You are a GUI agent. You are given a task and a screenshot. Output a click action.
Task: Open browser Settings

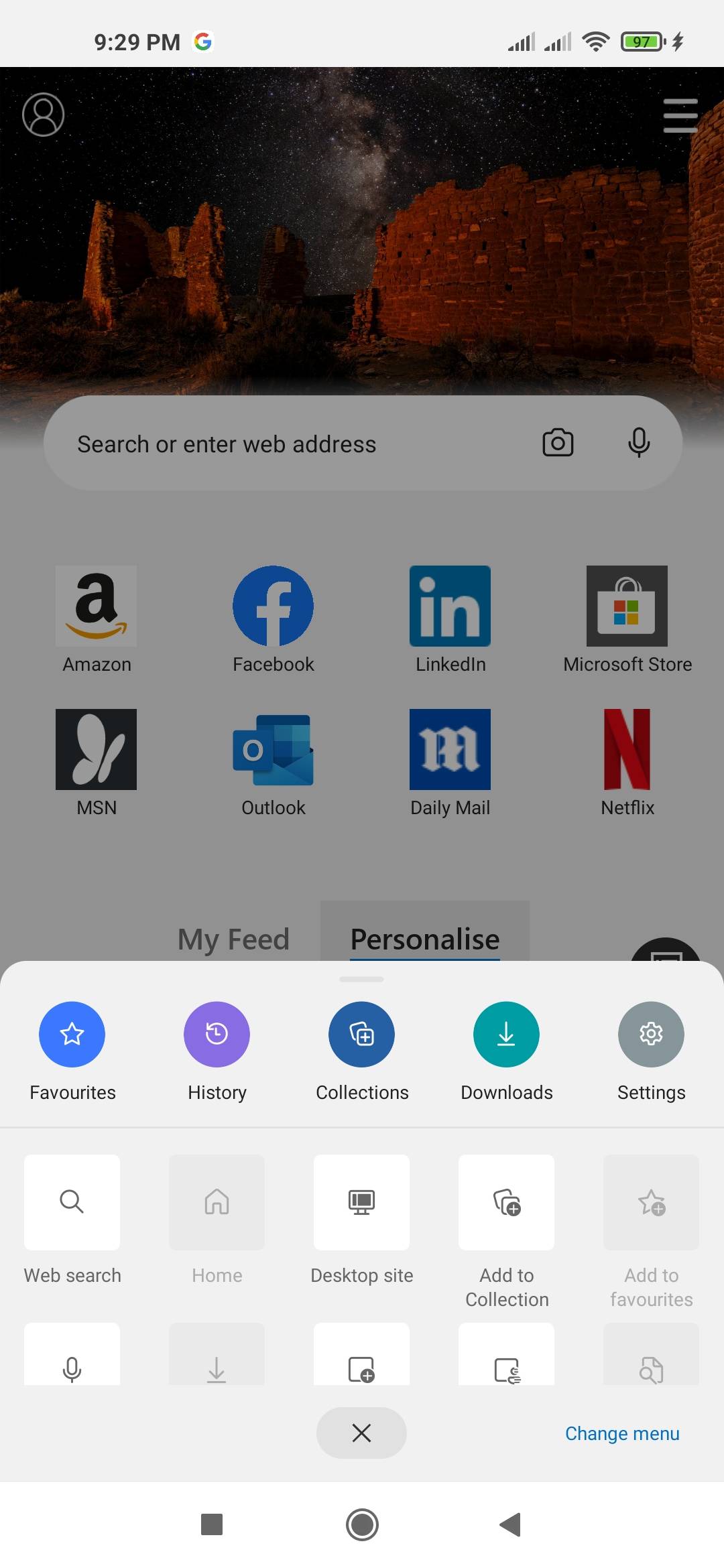(651, 1034)
